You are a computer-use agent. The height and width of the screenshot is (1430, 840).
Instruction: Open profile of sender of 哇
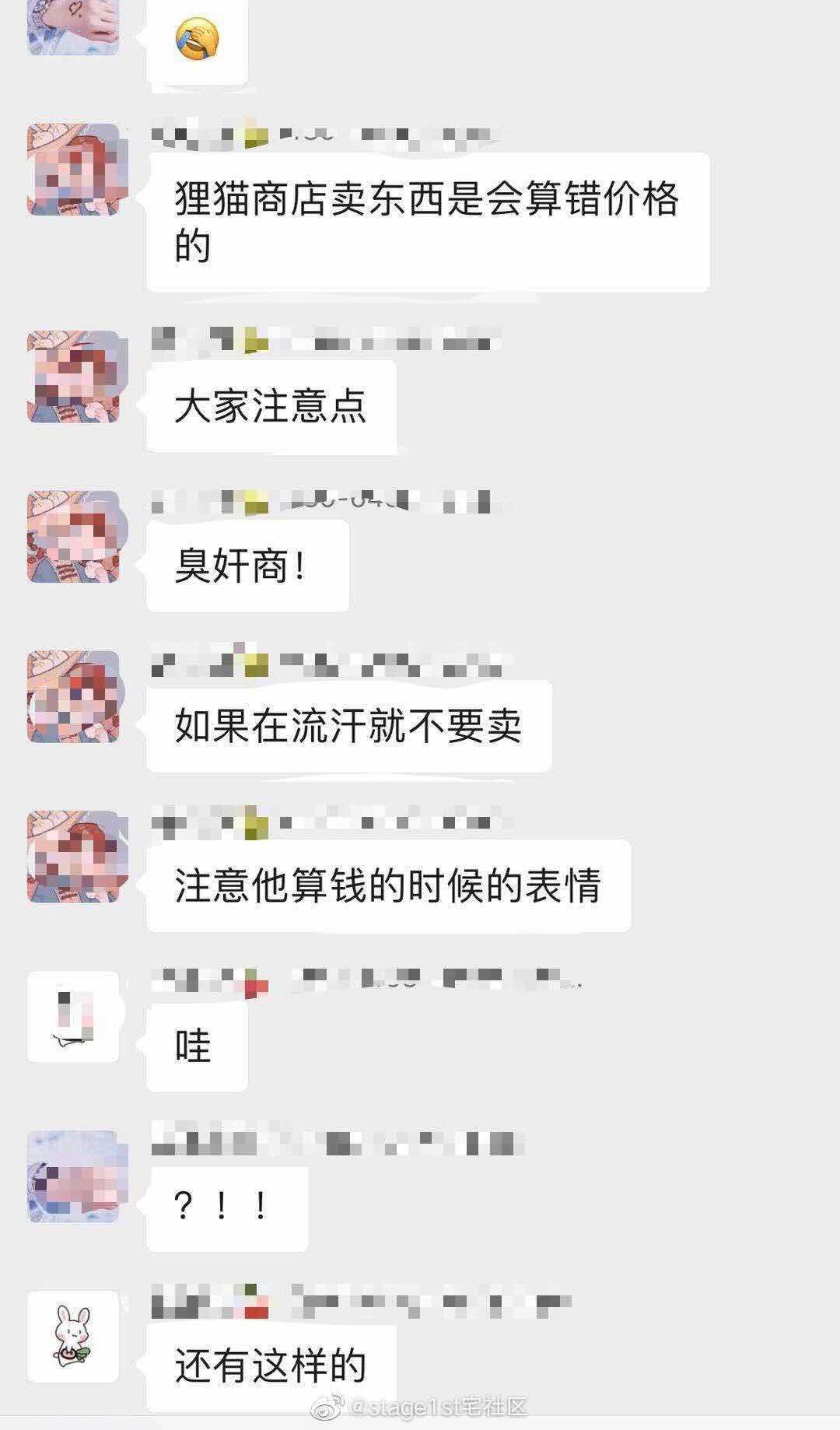tap(73, 1017)
